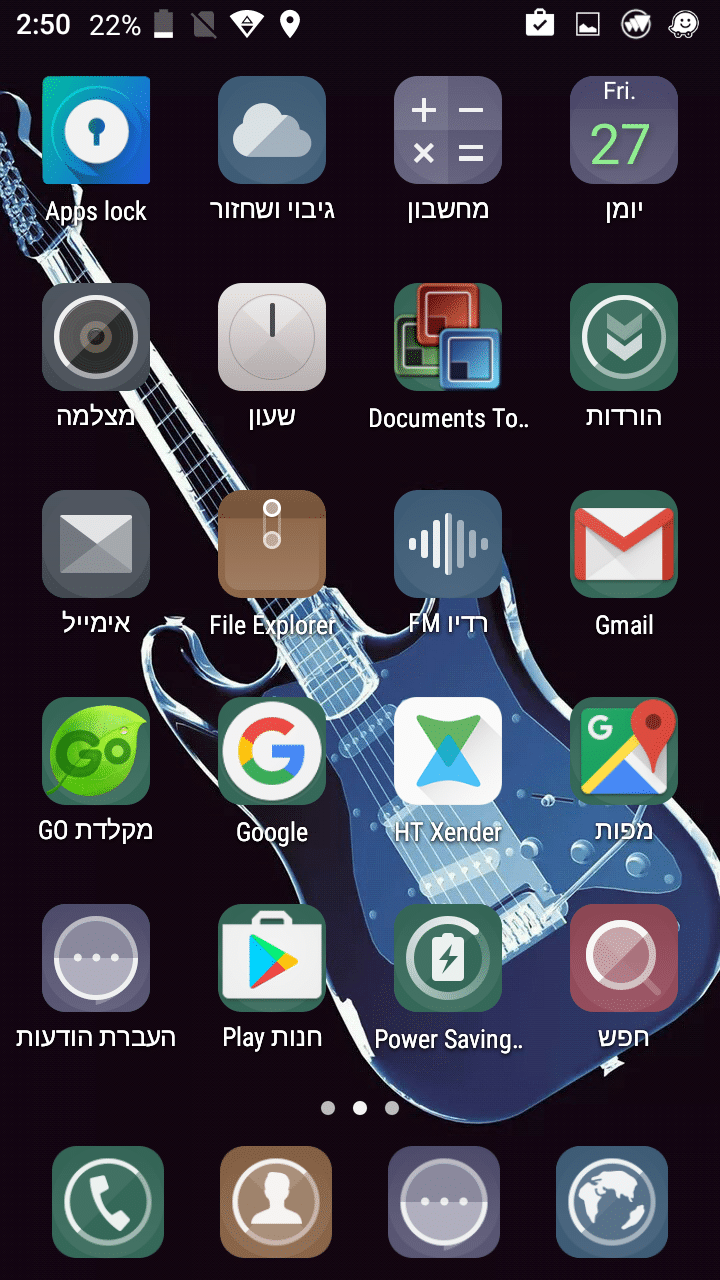Open the GO keyboard app
Screen dimensions: 720x1280
tap(96, 751)
